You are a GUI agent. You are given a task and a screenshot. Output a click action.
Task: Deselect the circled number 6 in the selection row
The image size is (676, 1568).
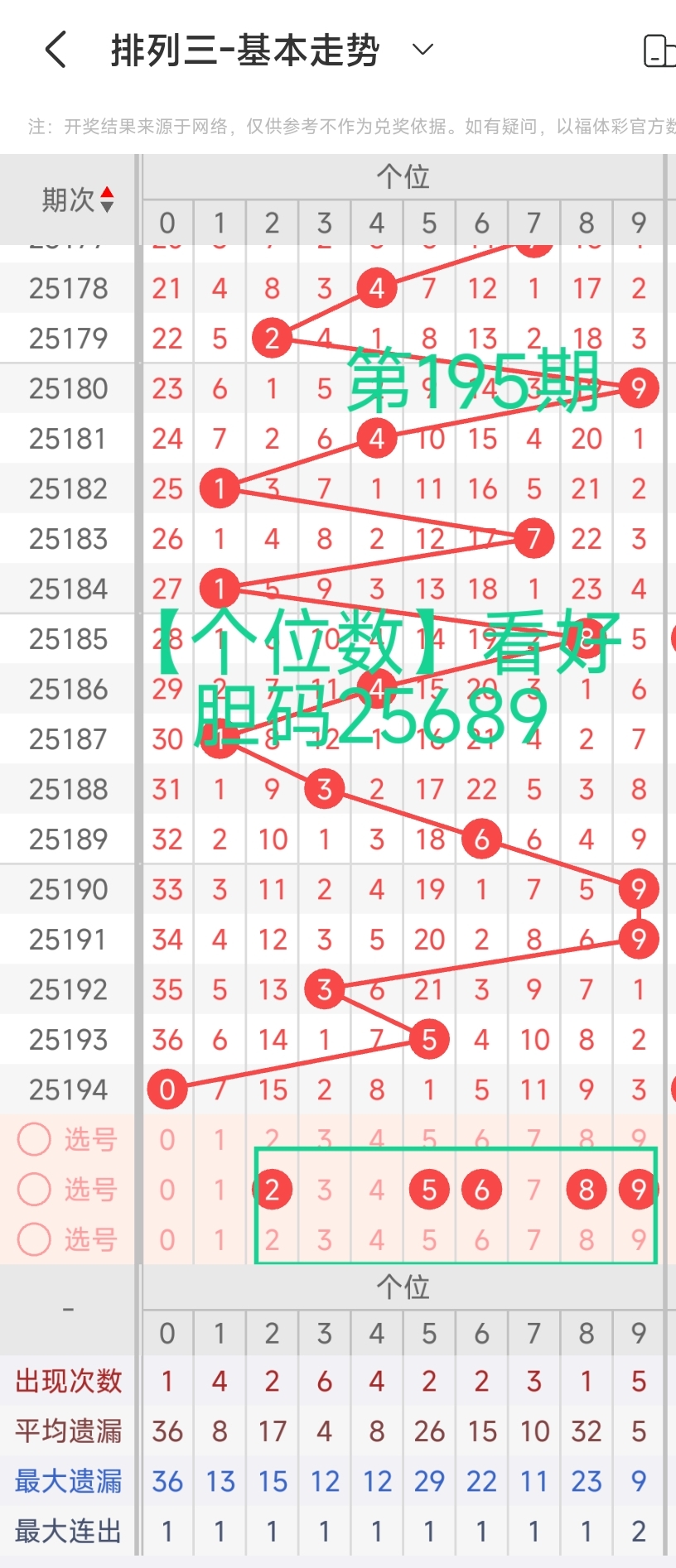pyautogui.click(x=481, y=1189)
